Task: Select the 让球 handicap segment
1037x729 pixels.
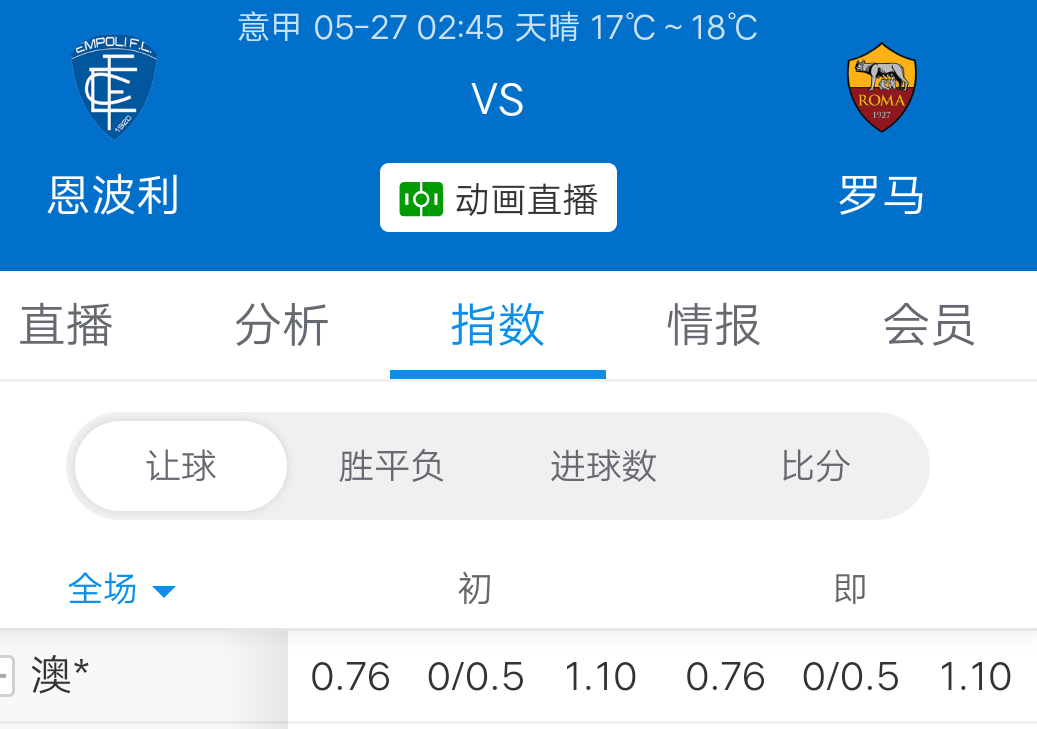Action: (x=181, y=466)
